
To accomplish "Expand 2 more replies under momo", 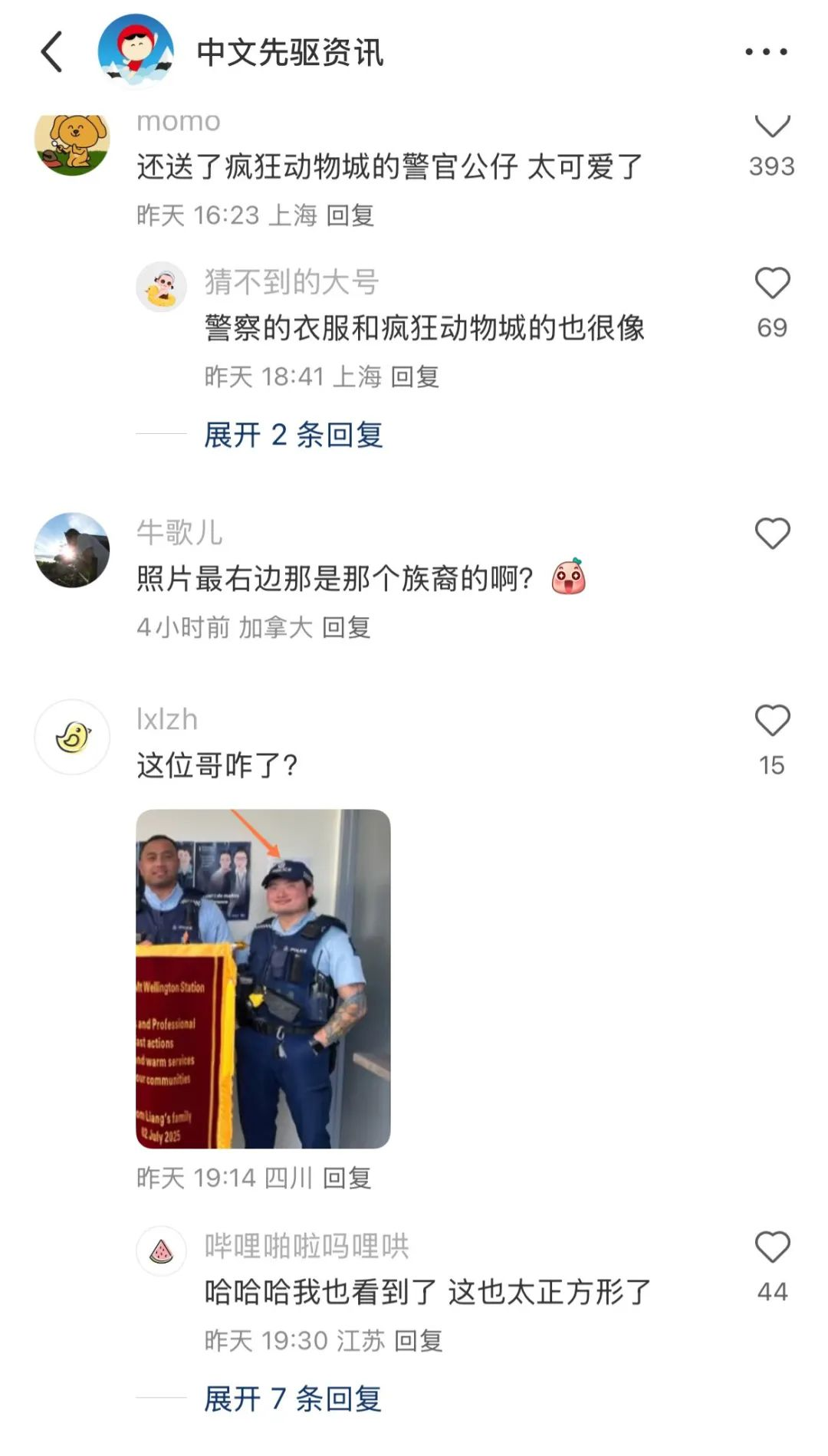I will click(293, 435).
